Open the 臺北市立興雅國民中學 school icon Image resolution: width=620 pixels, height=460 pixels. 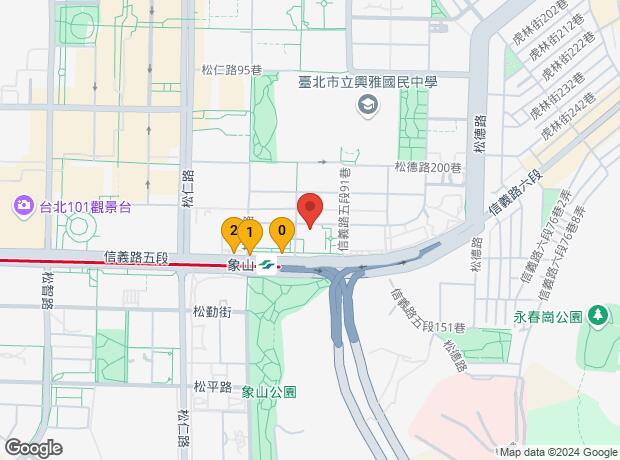[x=368, y=104]
